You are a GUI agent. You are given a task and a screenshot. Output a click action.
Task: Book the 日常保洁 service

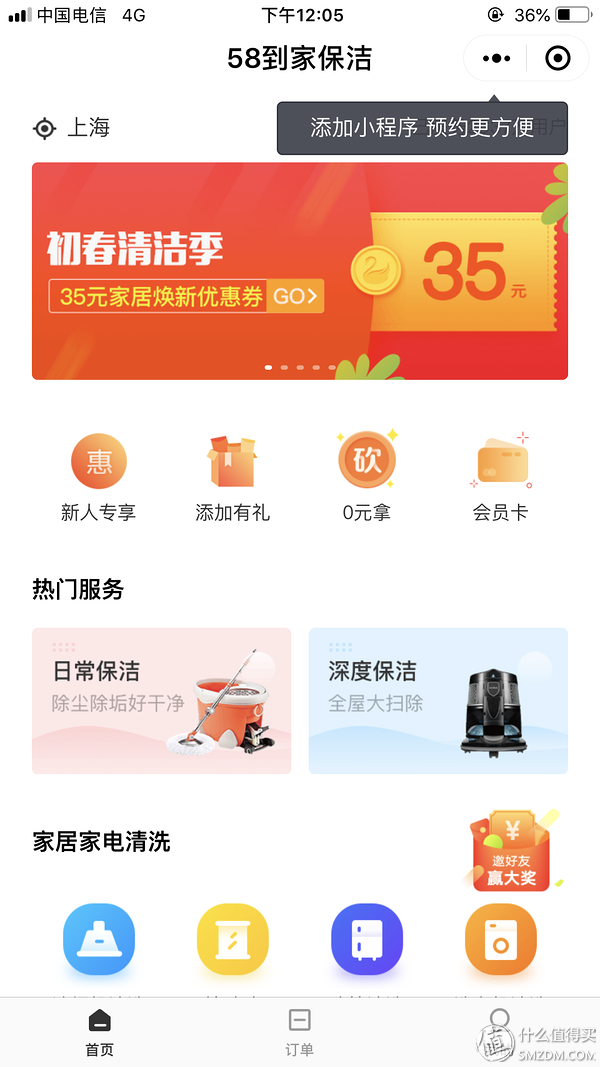(x=162, y=700)
